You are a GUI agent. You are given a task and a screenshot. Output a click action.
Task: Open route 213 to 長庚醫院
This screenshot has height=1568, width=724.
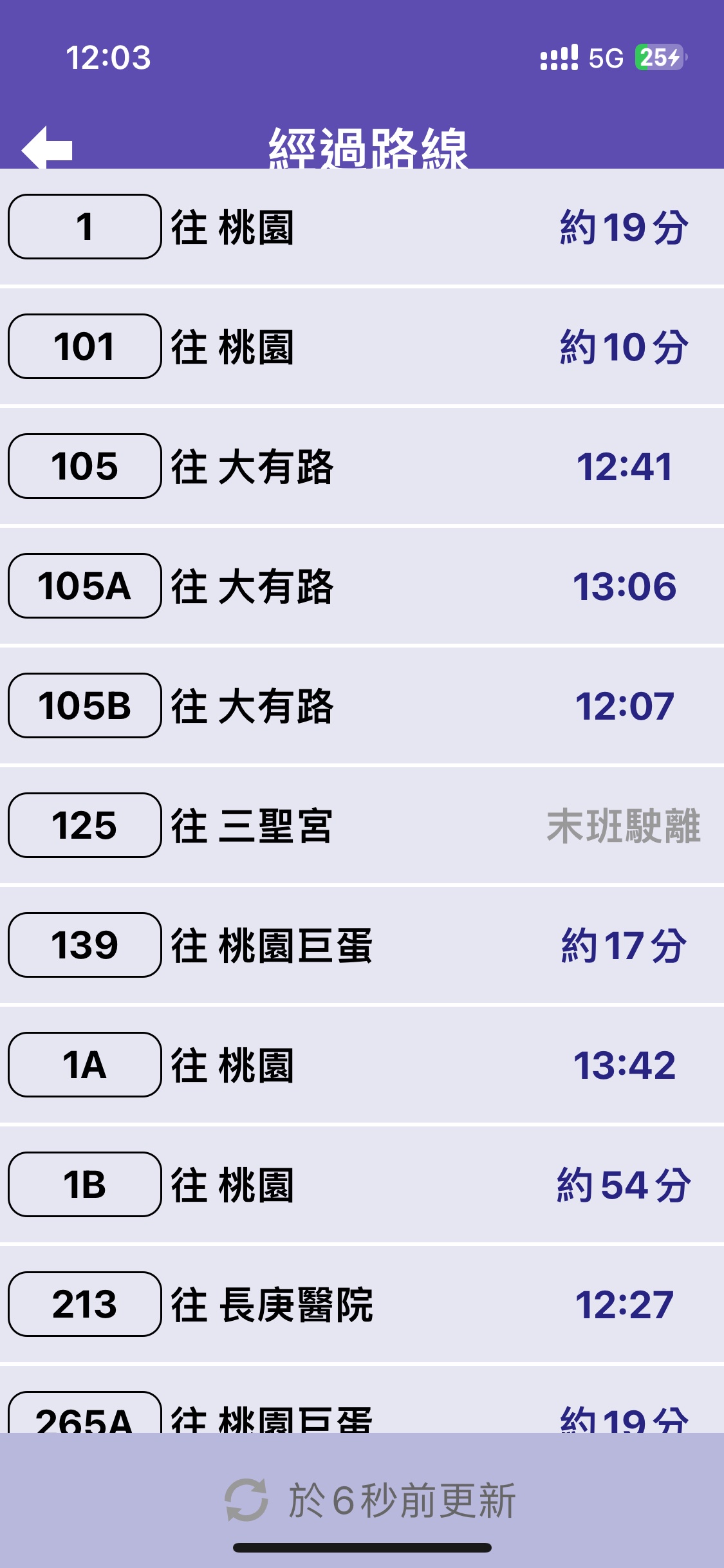[362, 1304]
